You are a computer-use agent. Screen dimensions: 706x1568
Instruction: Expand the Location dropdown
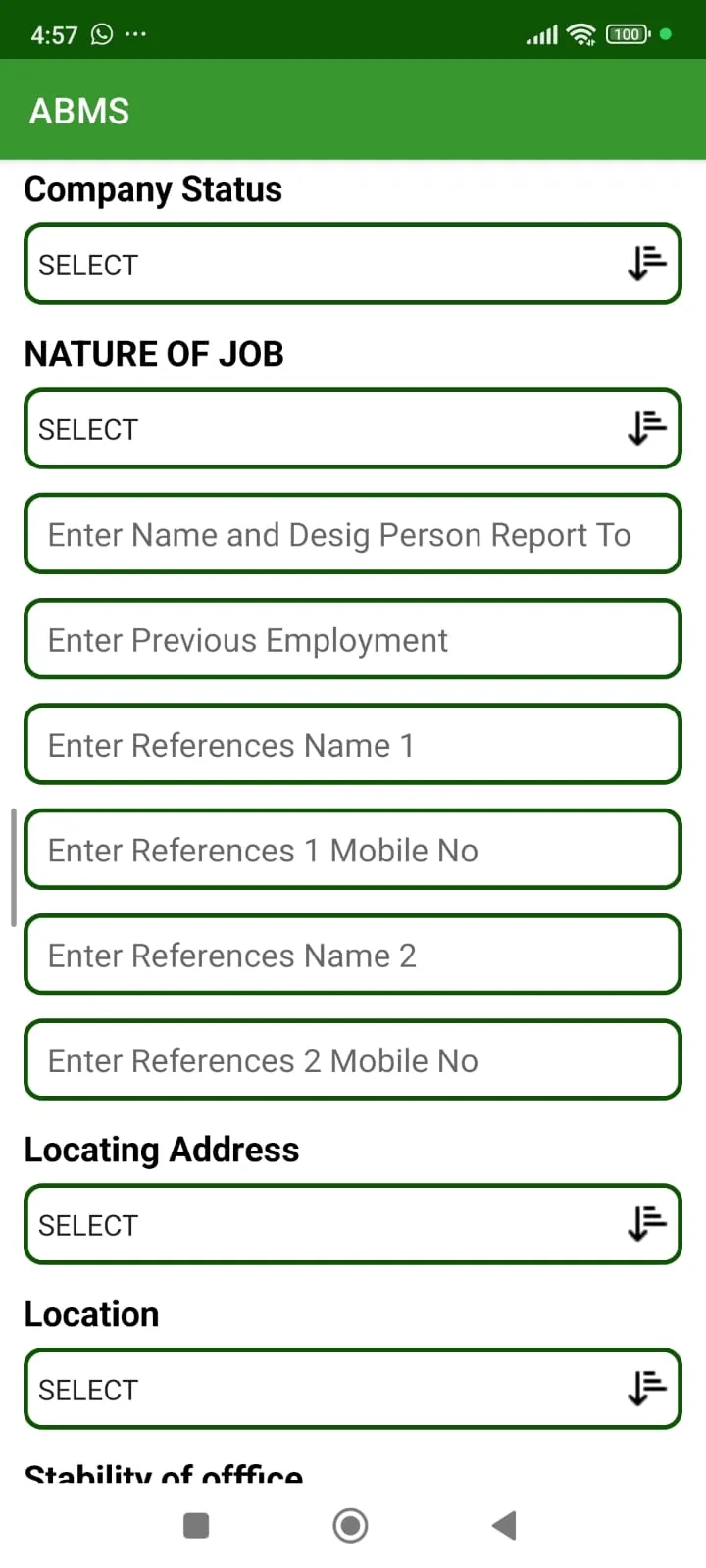(353, 1389)
